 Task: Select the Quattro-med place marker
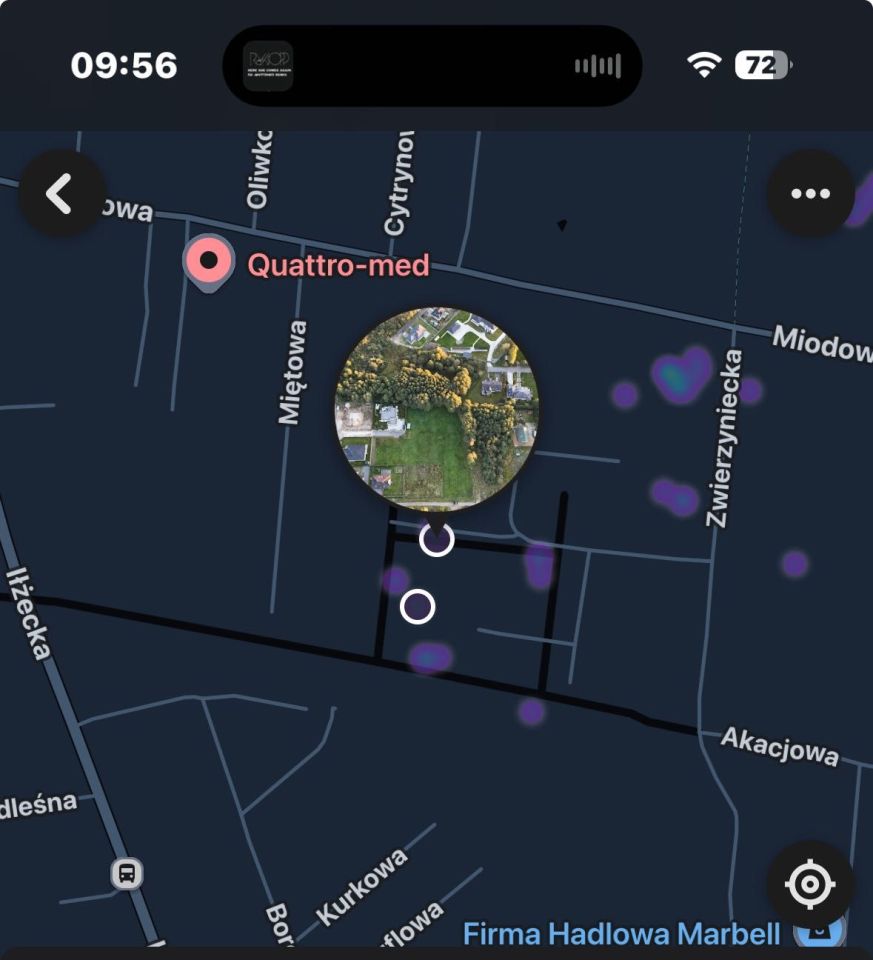coord(209,263)
